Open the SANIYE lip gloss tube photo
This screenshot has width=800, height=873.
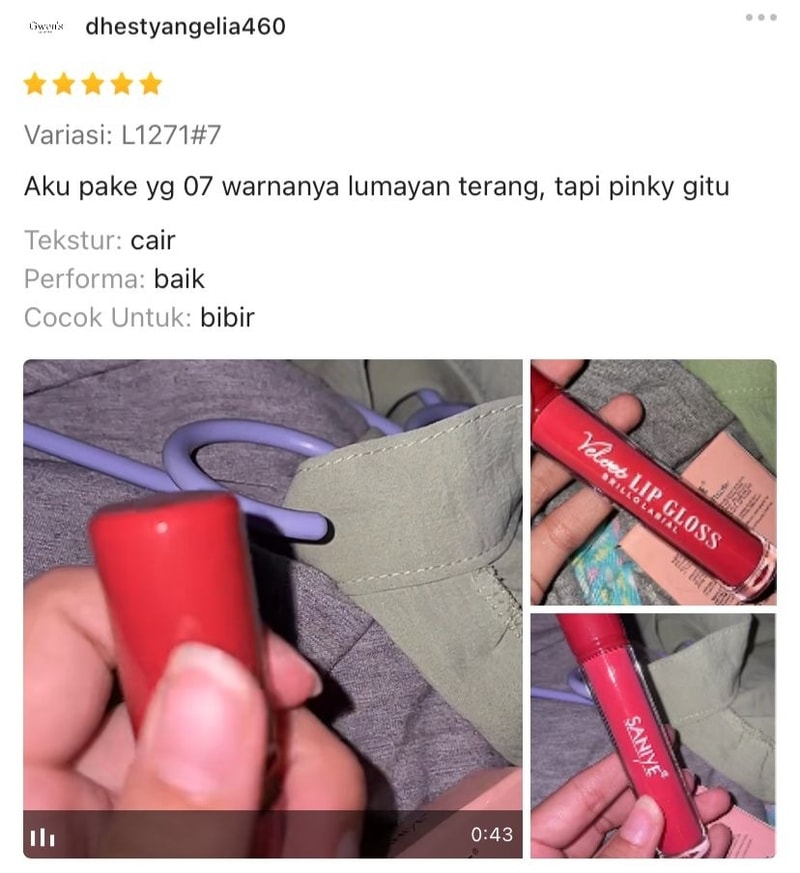pos(653,735)
